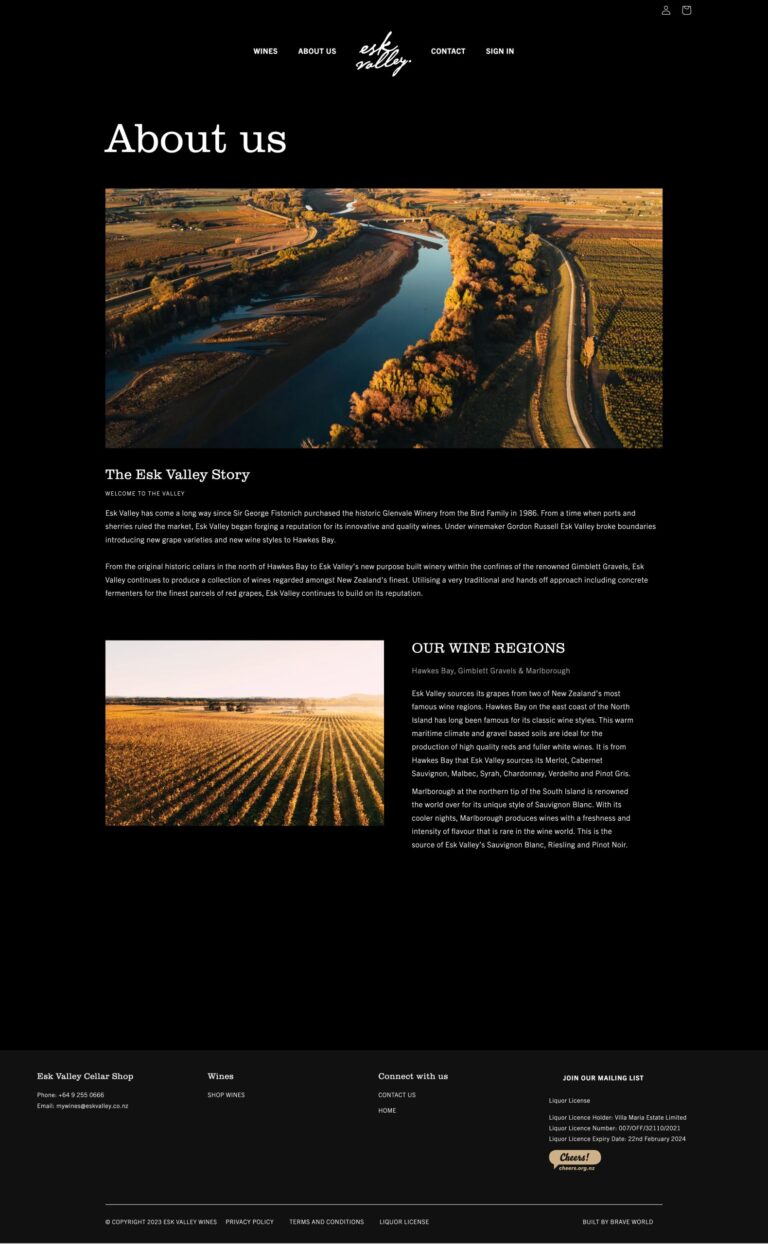Open the Liquor License footer link
Viewport: 768px width, 1244px height.
coord(404,1222)
